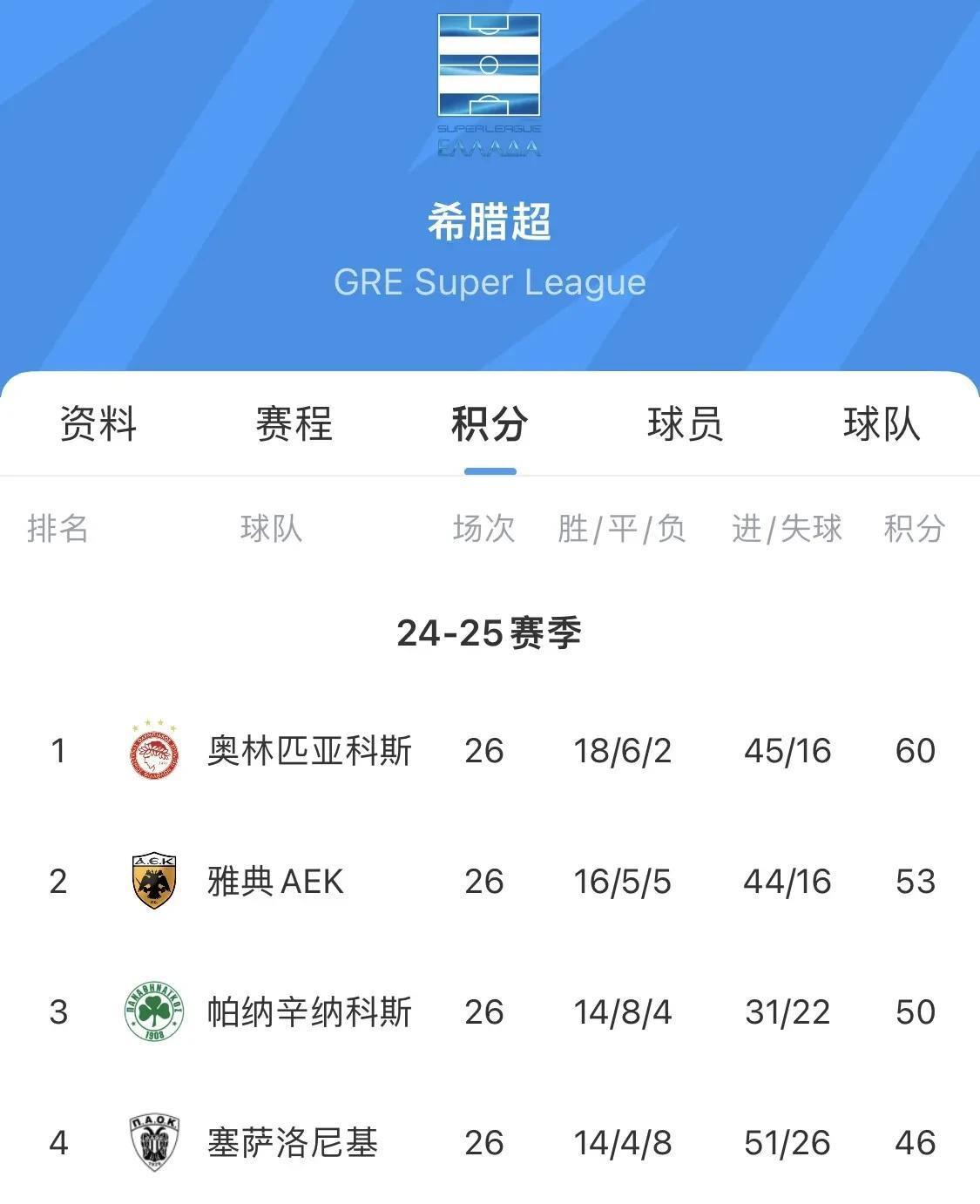Switch to the 资料 tab
Screen dimensions: 980x1204
click(x=98, y=425)
